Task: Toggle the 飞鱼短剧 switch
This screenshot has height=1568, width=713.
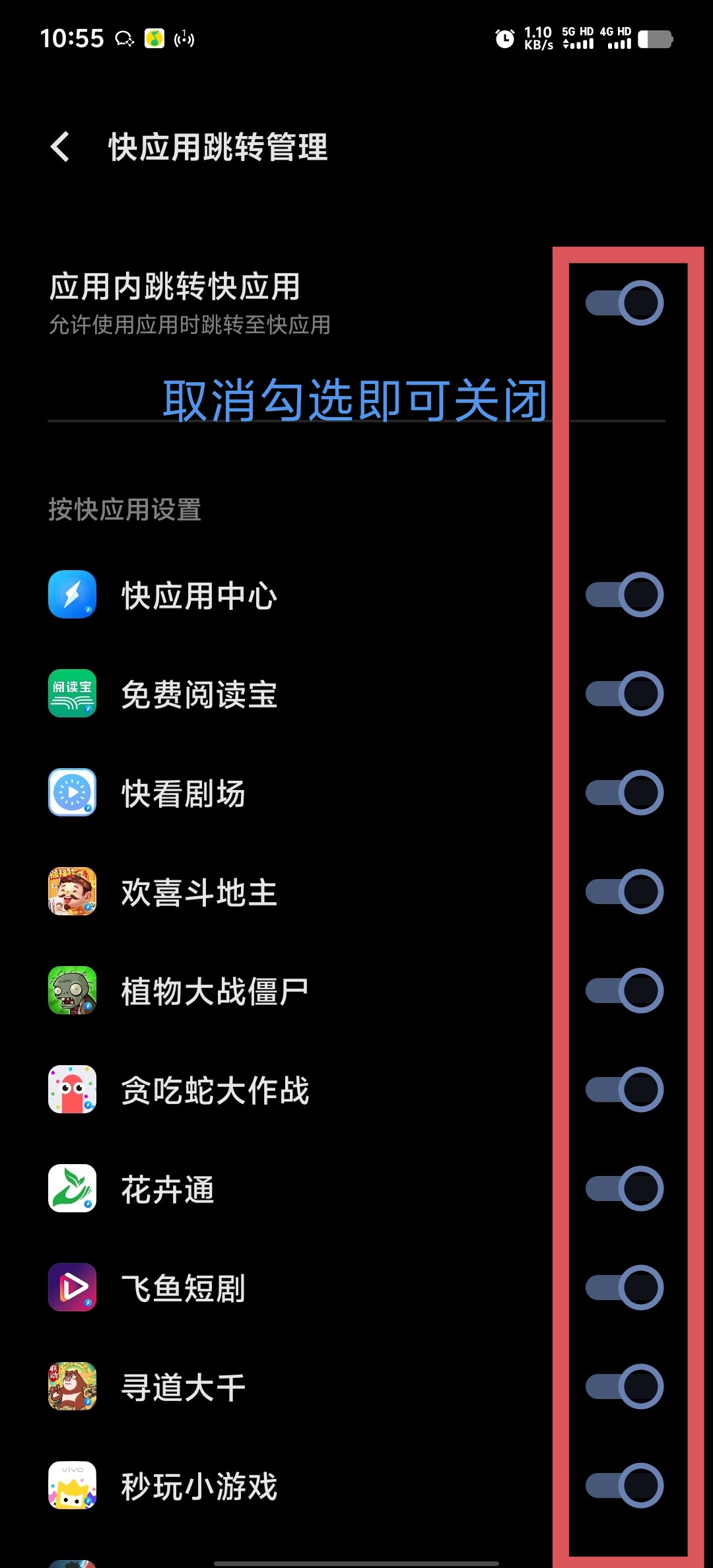Action: (624, 1288)
